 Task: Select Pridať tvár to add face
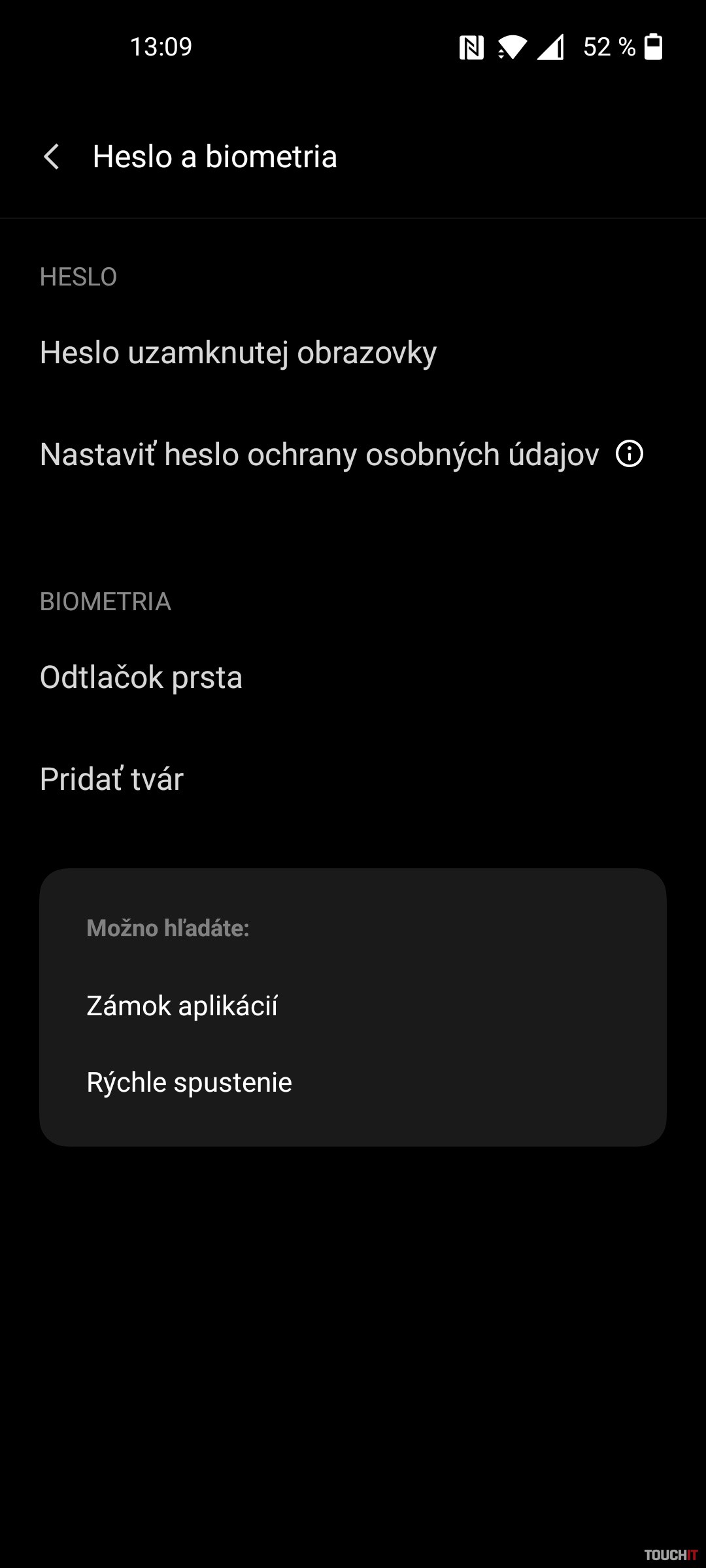(112, 779)
